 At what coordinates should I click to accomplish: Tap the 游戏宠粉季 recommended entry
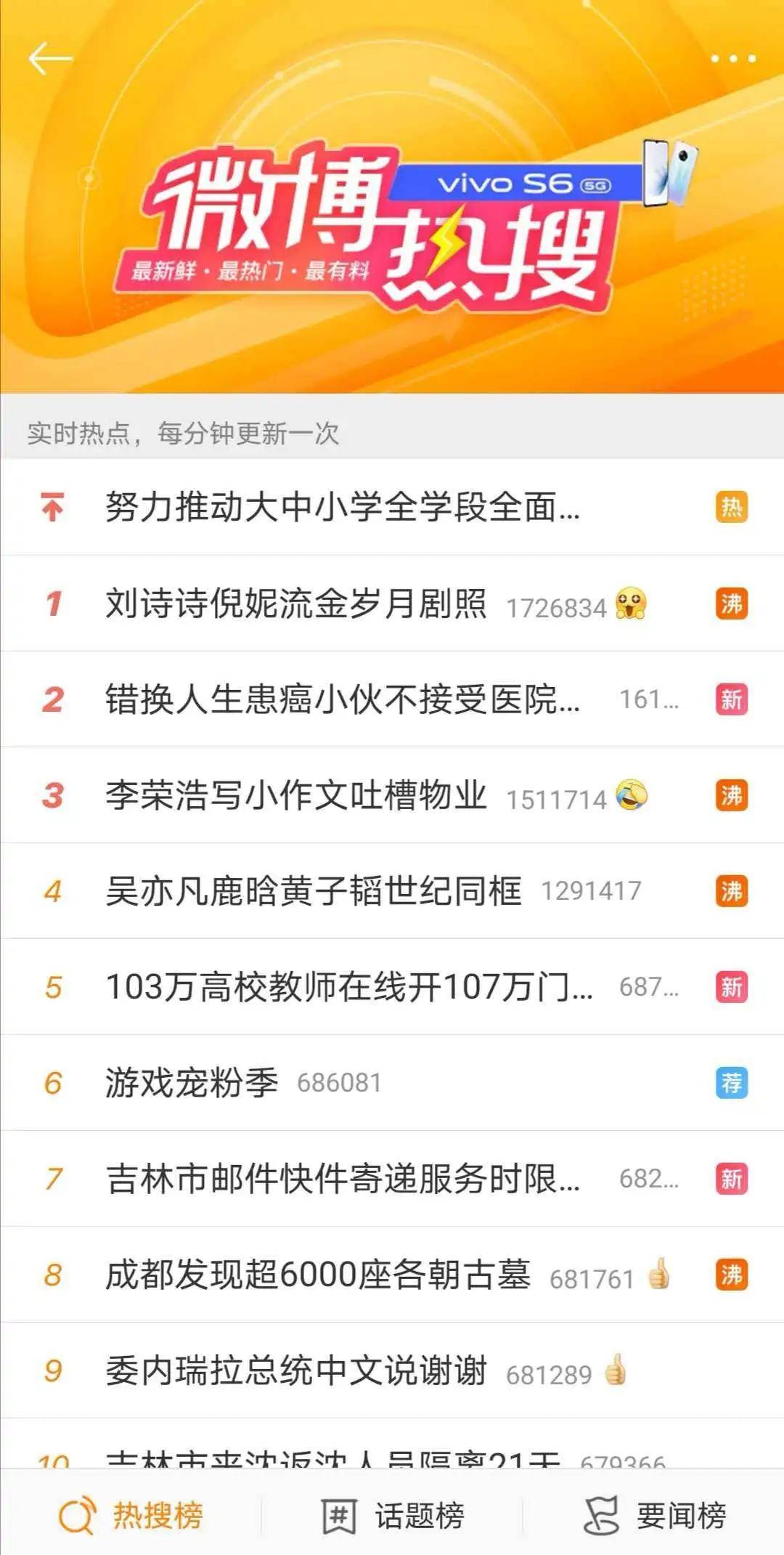pos(192,1083)
